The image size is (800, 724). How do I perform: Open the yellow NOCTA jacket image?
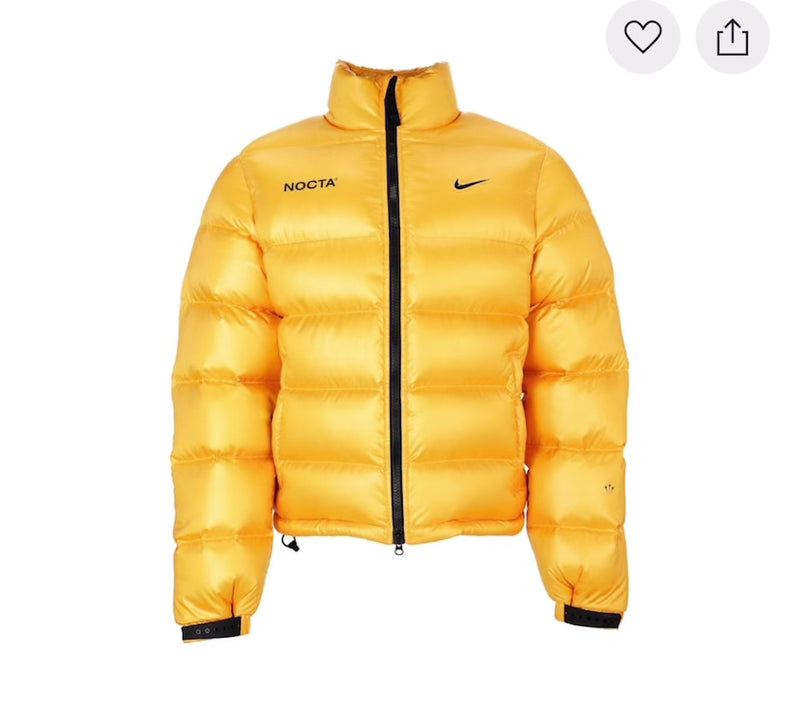click(x=400, y=350)
